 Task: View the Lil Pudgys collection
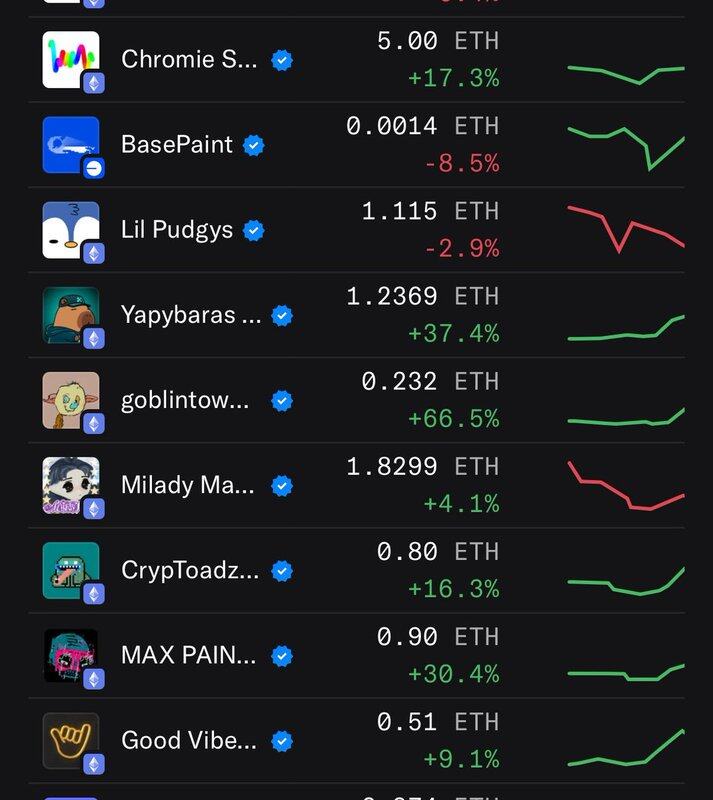pos(177,229)
